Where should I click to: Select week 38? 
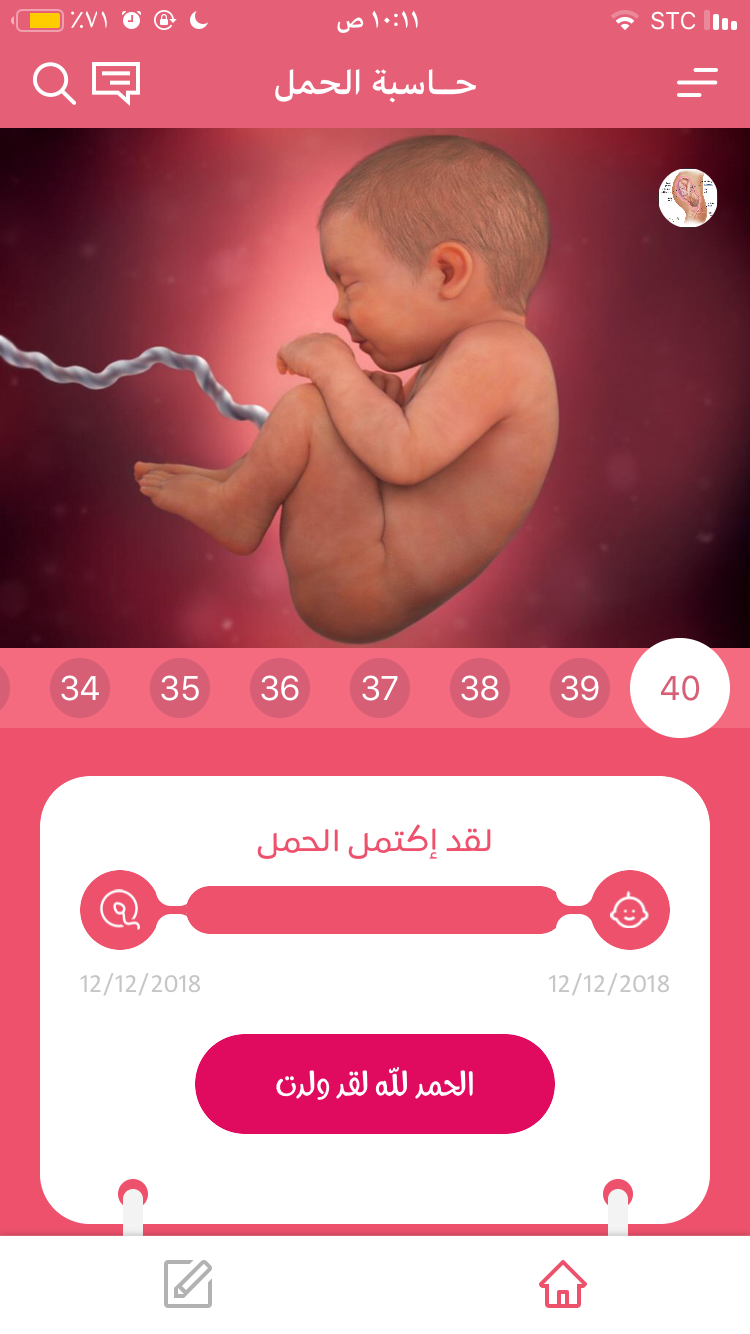tap(480, 688)
